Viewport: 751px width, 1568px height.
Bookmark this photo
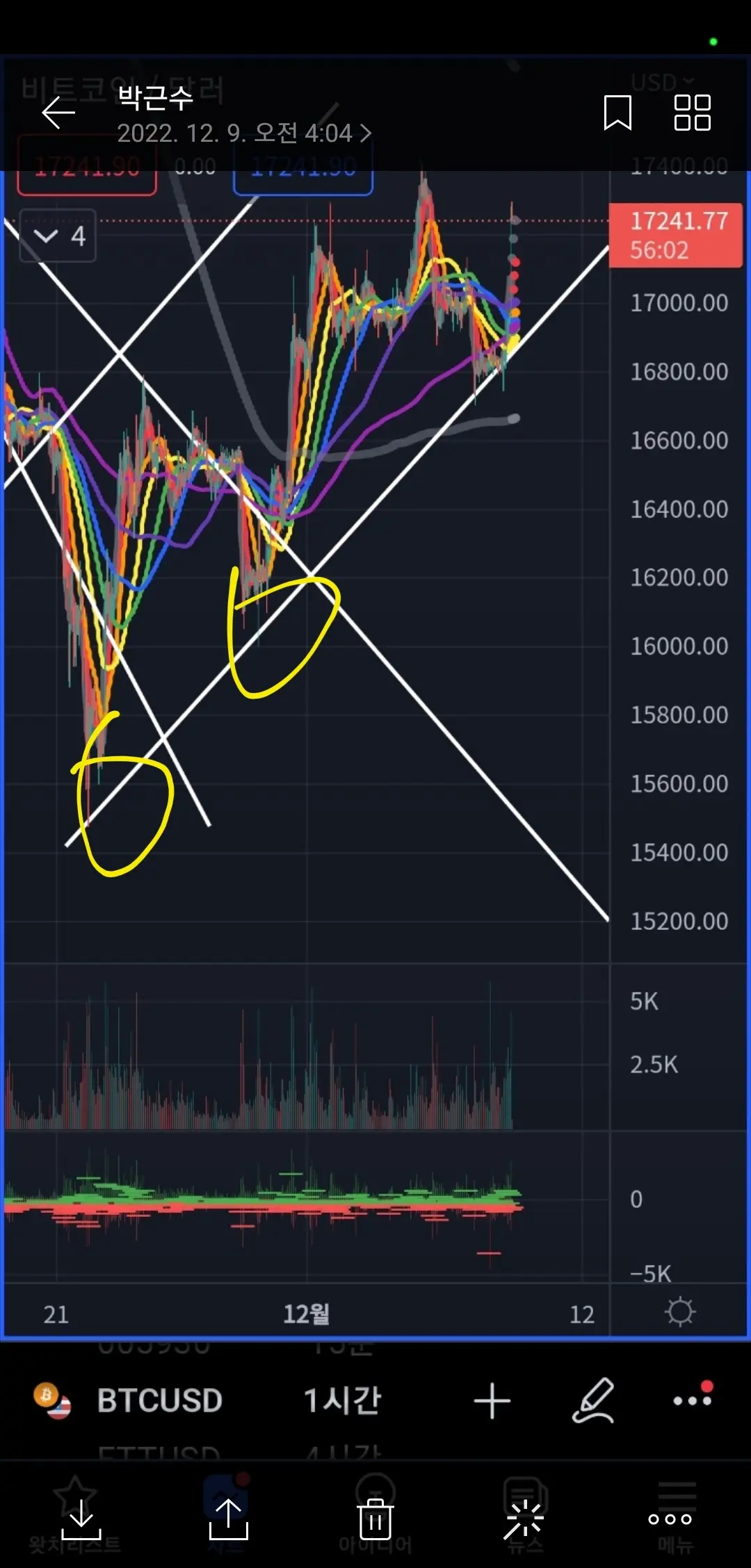coord(617,113)
